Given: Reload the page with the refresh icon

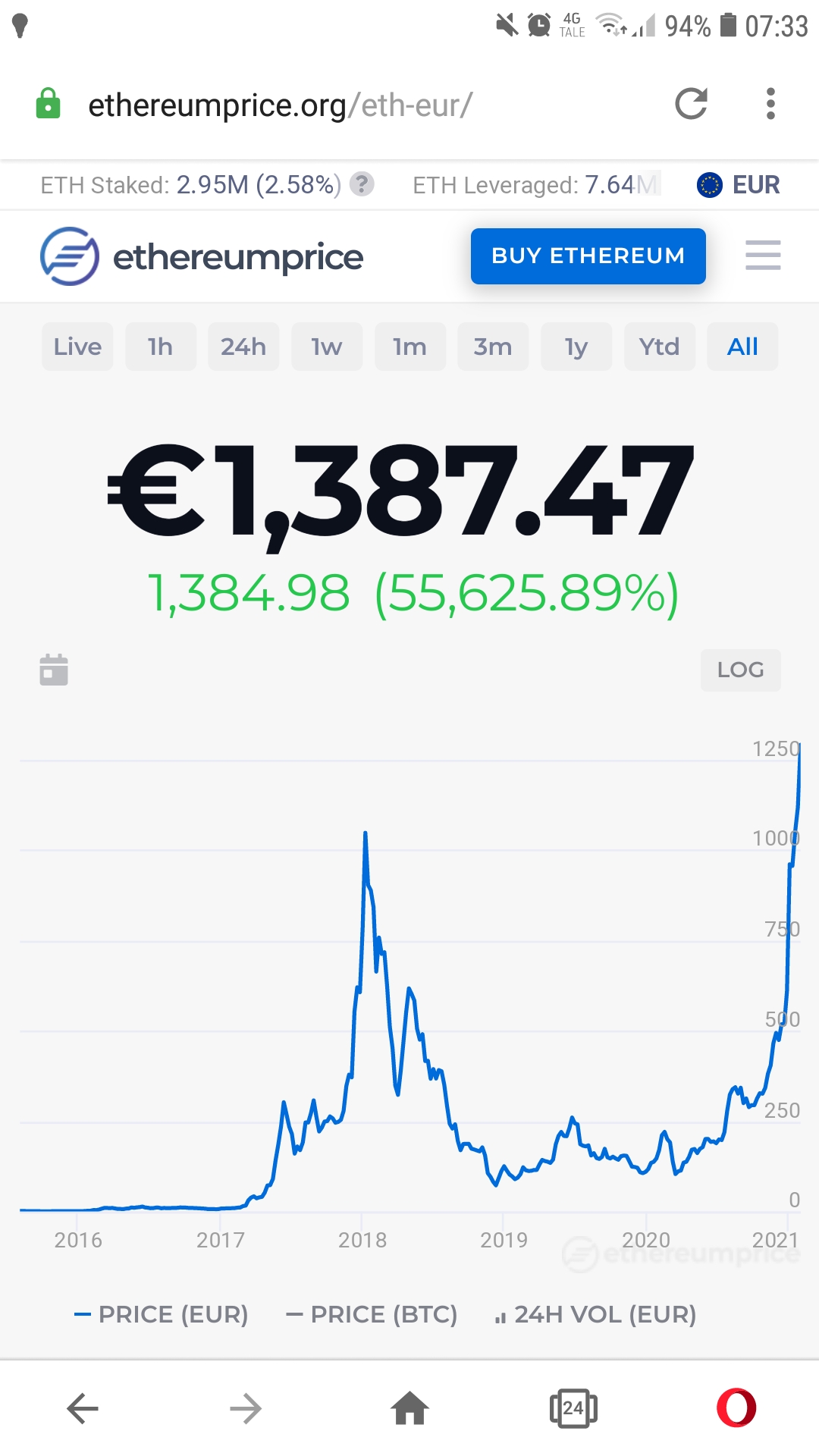Looking at the screenshot, I should (691, 105).
